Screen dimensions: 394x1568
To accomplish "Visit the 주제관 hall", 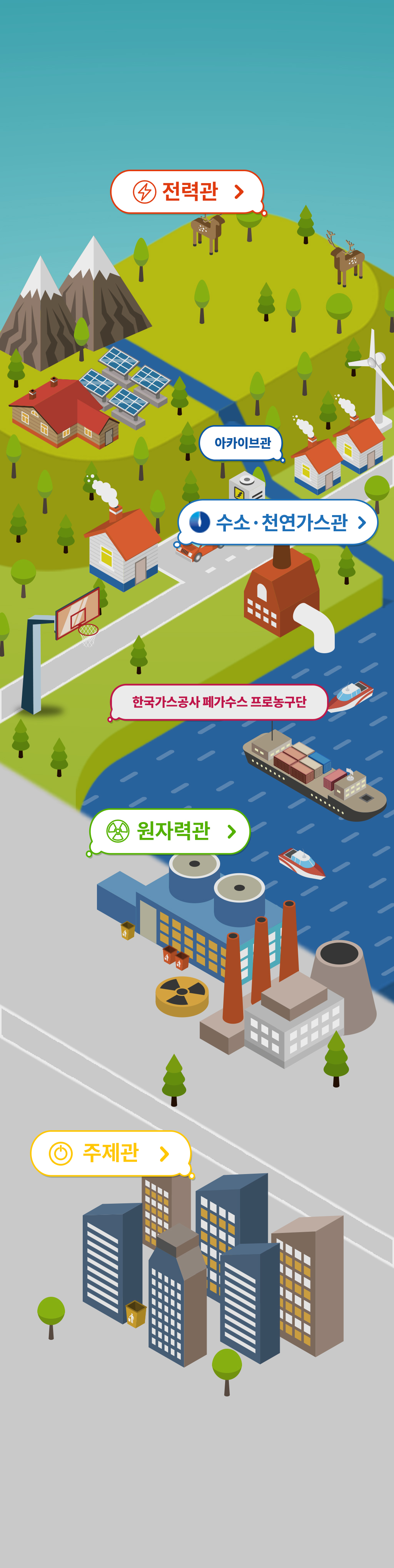I will point(111,1152).
